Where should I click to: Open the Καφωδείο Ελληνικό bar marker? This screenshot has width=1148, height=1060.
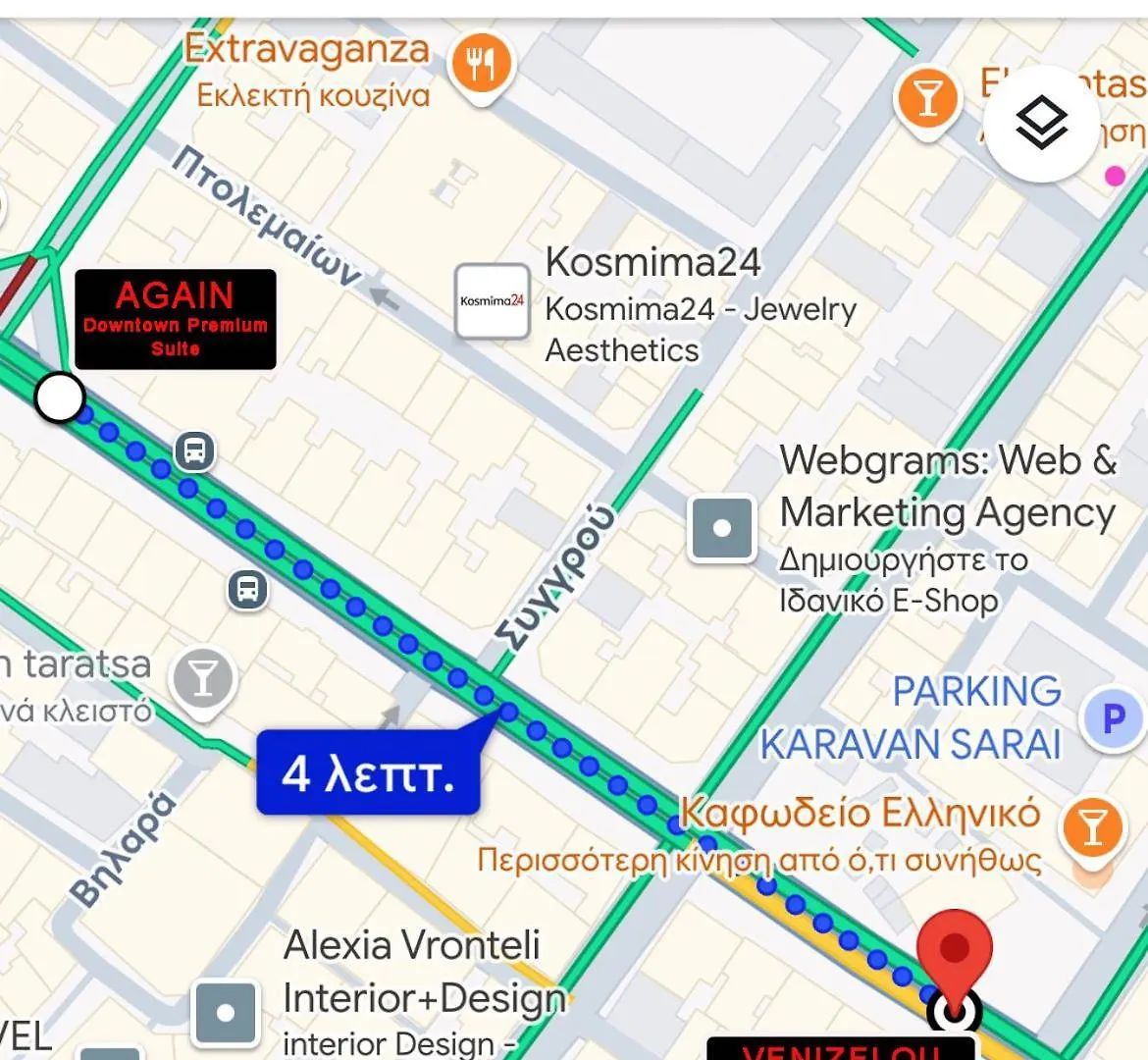point(1092,825)
